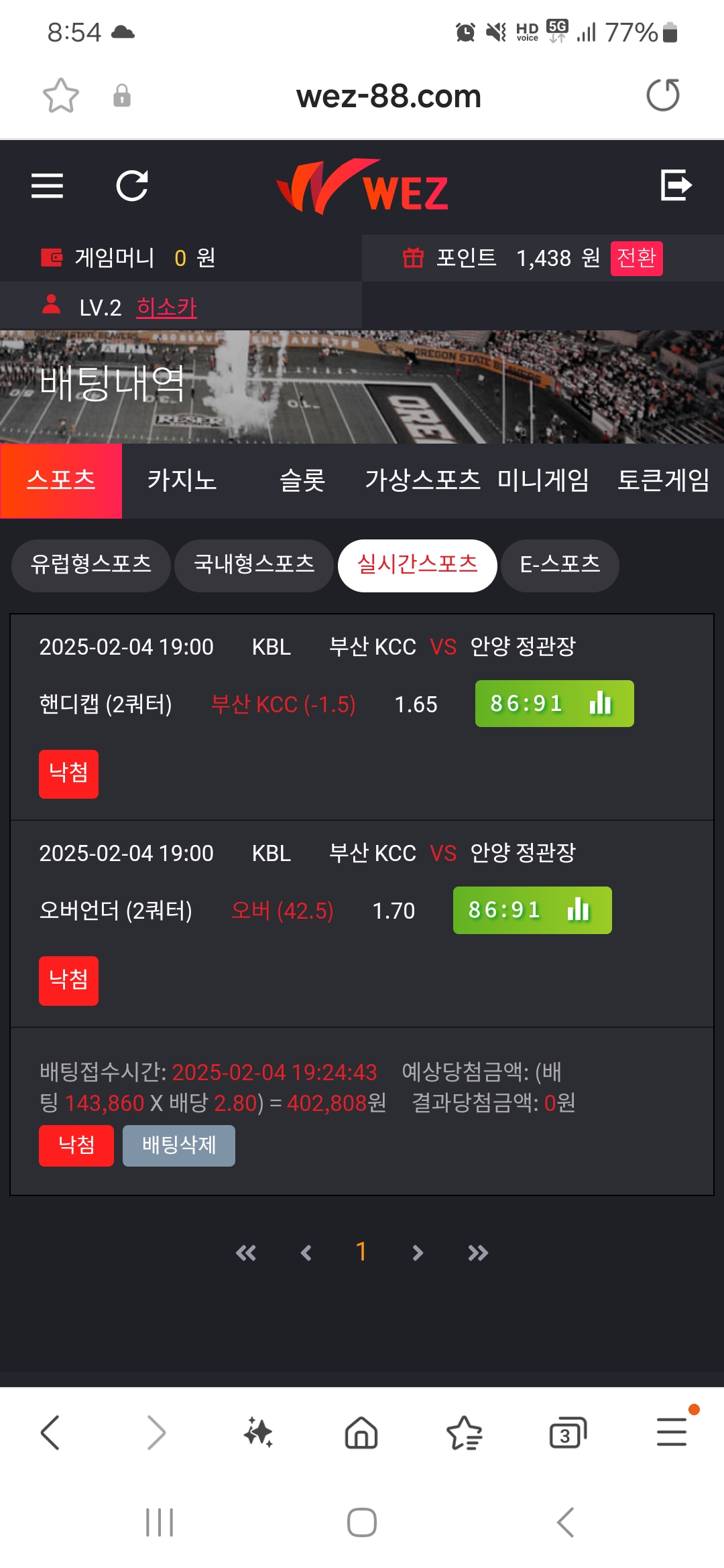
Task: Reload the page from the browser address bar
Action: point(662,95)
